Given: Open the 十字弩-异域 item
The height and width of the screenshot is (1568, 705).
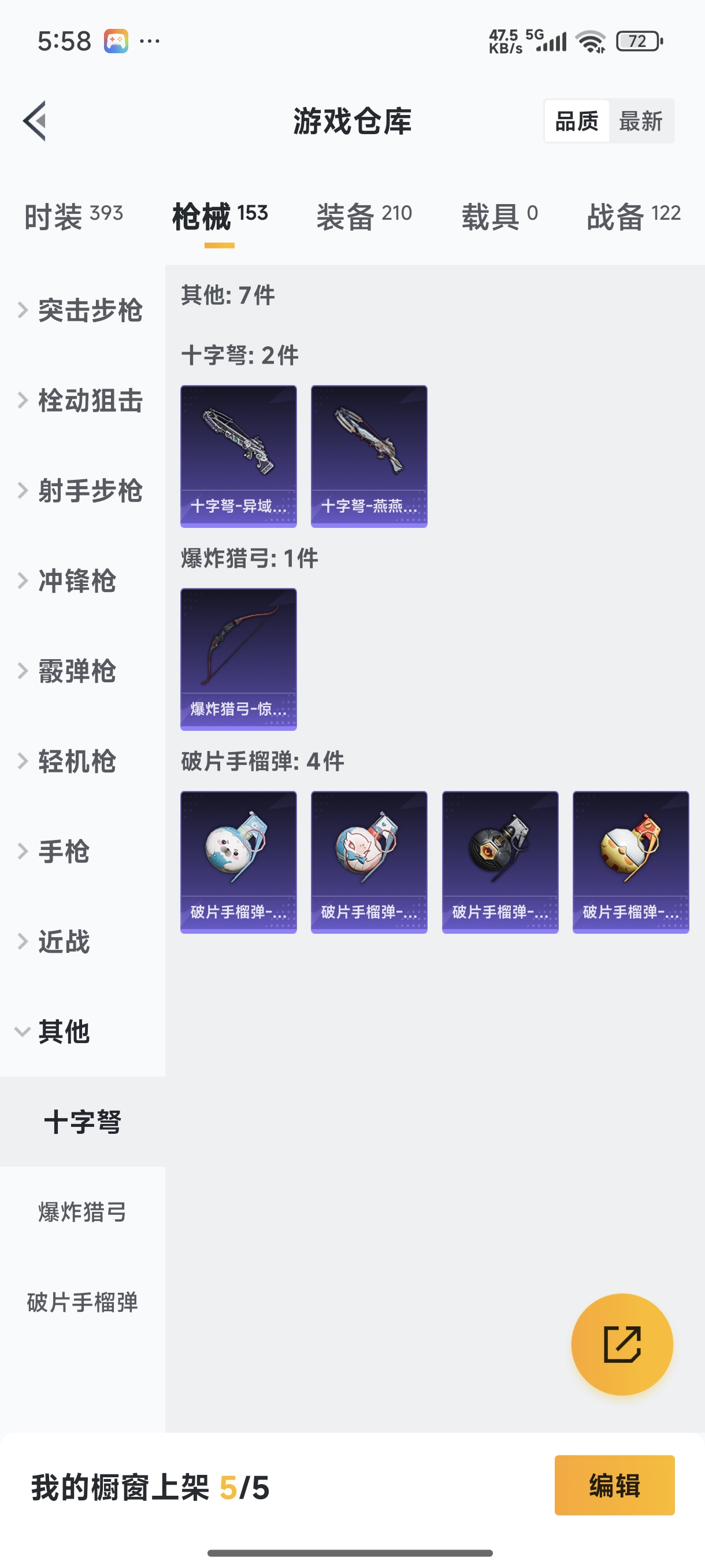Looking at the screenshot, I should (x=239, y=456).
